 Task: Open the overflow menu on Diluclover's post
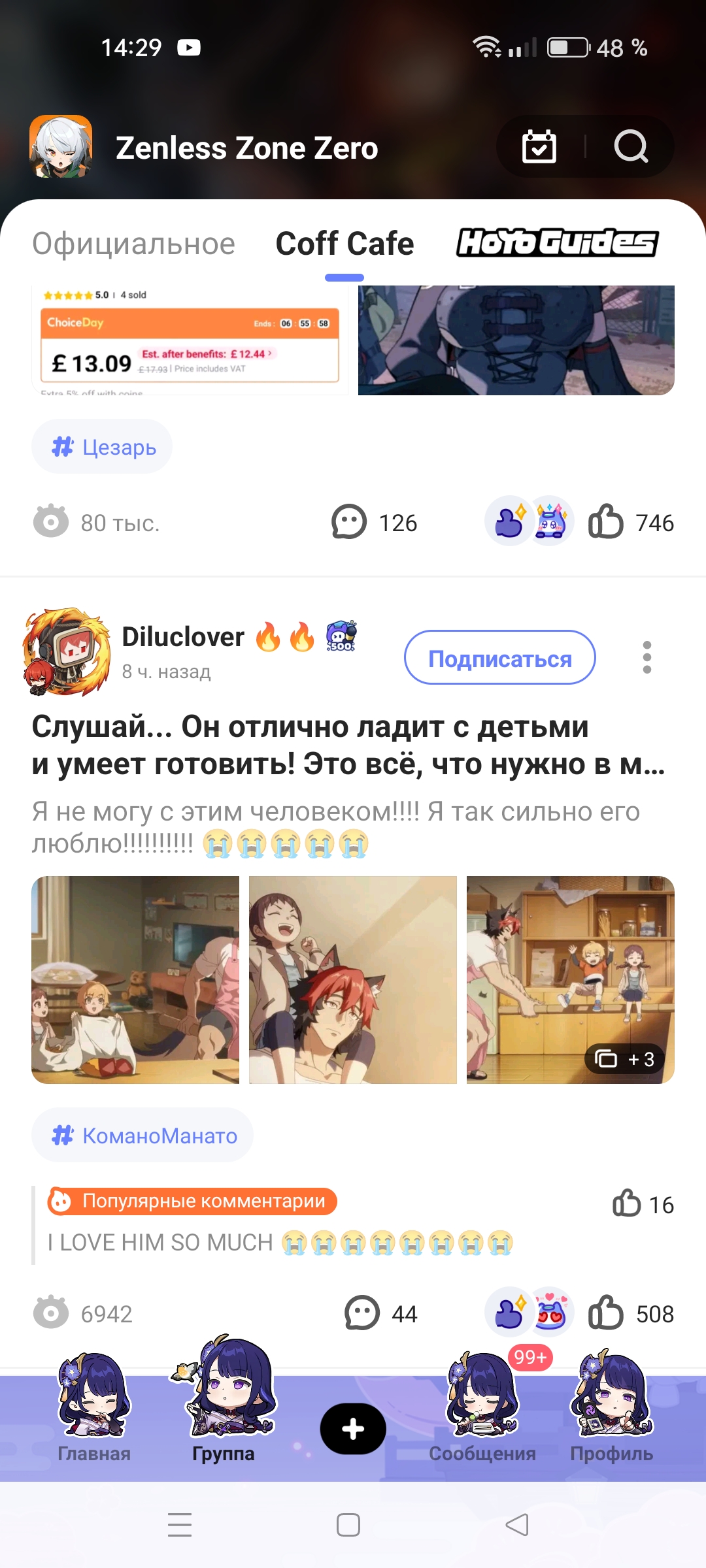[647, 657]
